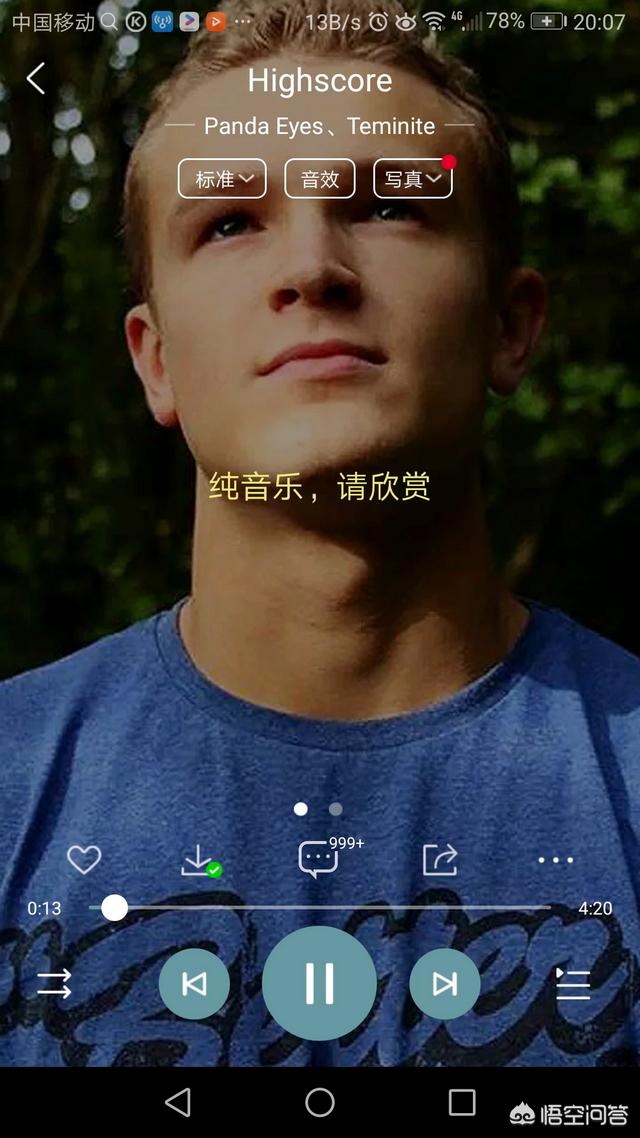640x1138 pixels.
Task: Open the three-dot more options menu
Action: (556, 860)
